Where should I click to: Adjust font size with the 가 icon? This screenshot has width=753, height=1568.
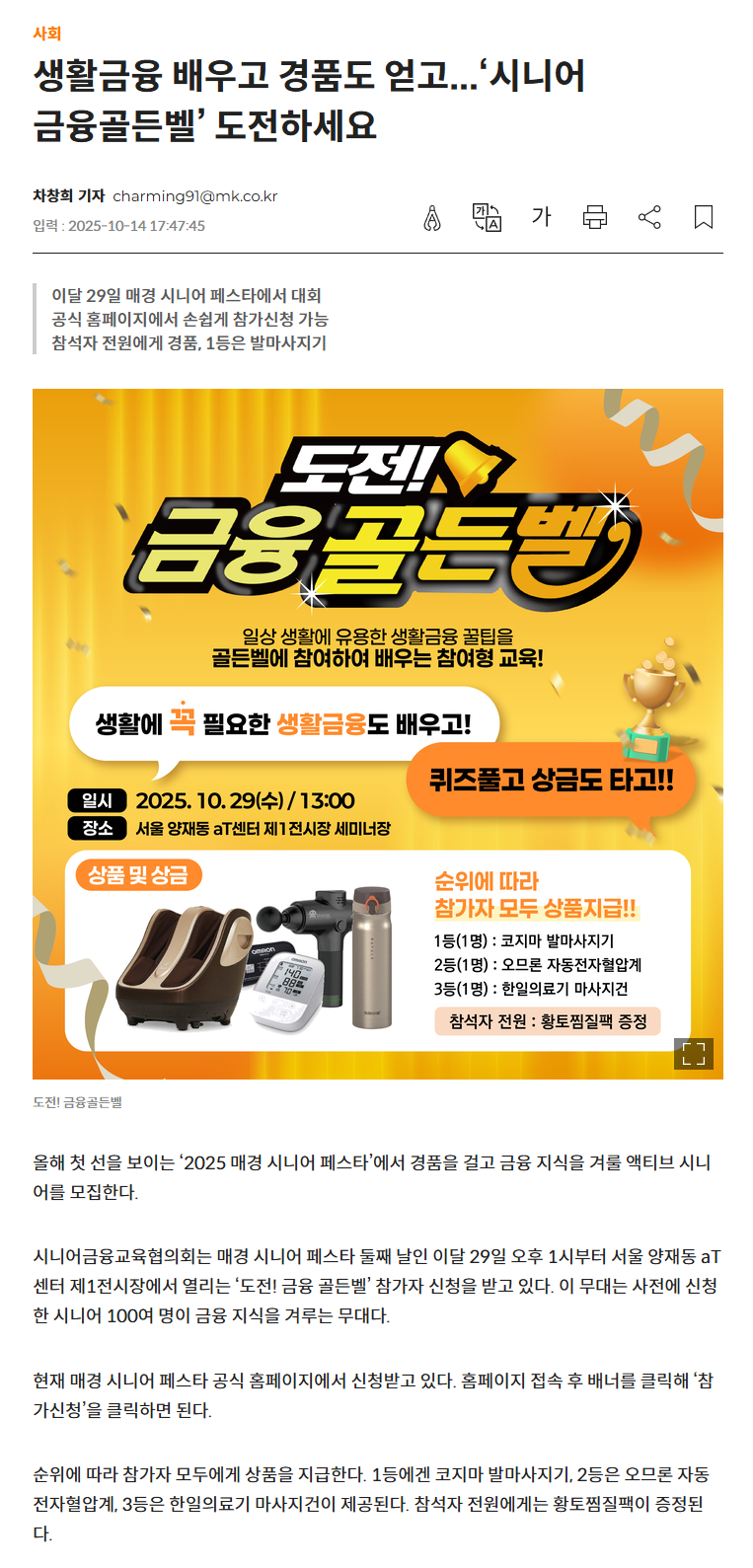[541, 216]
